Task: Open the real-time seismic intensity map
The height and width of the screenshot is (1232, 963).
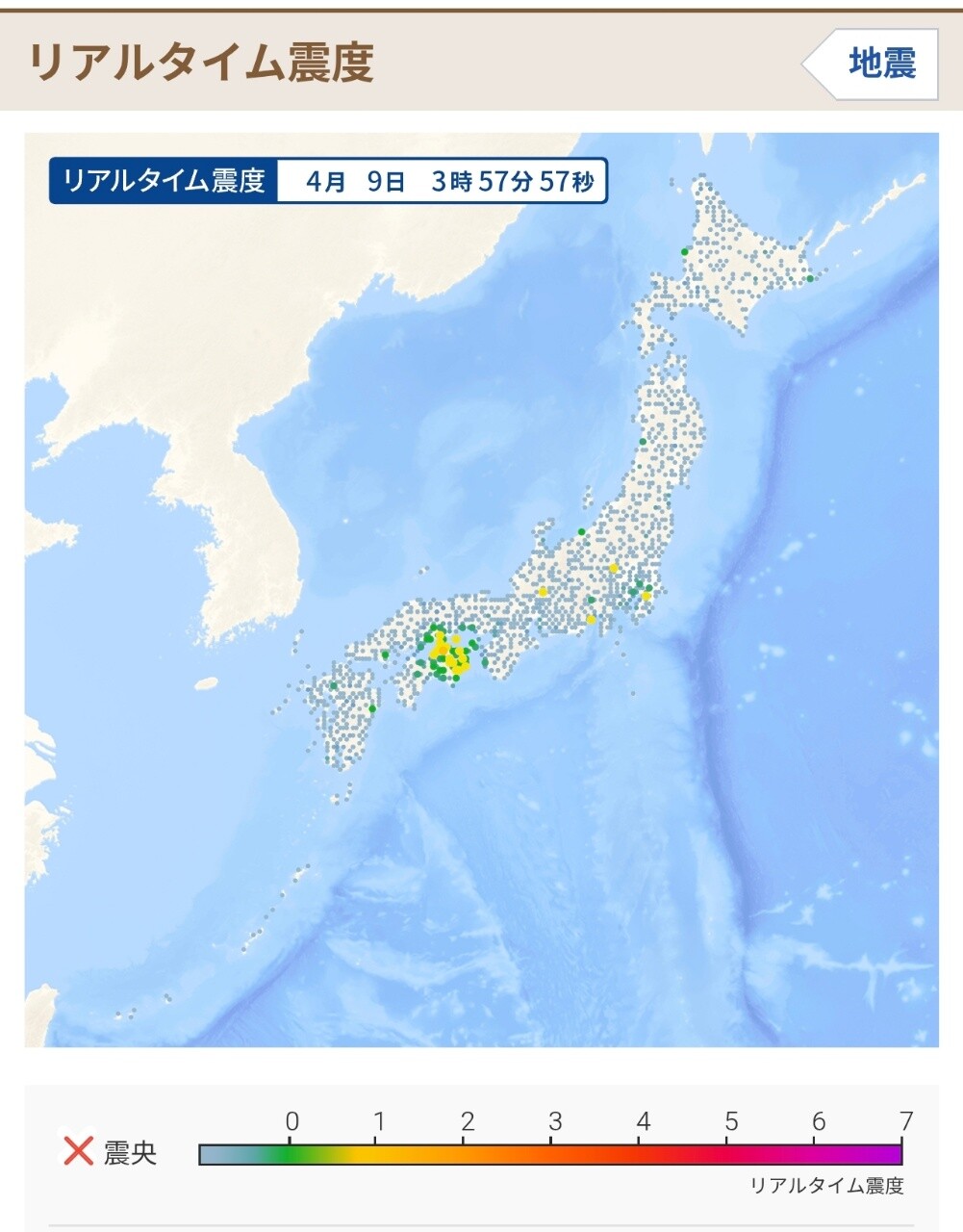Action: (x=481, y=589)
